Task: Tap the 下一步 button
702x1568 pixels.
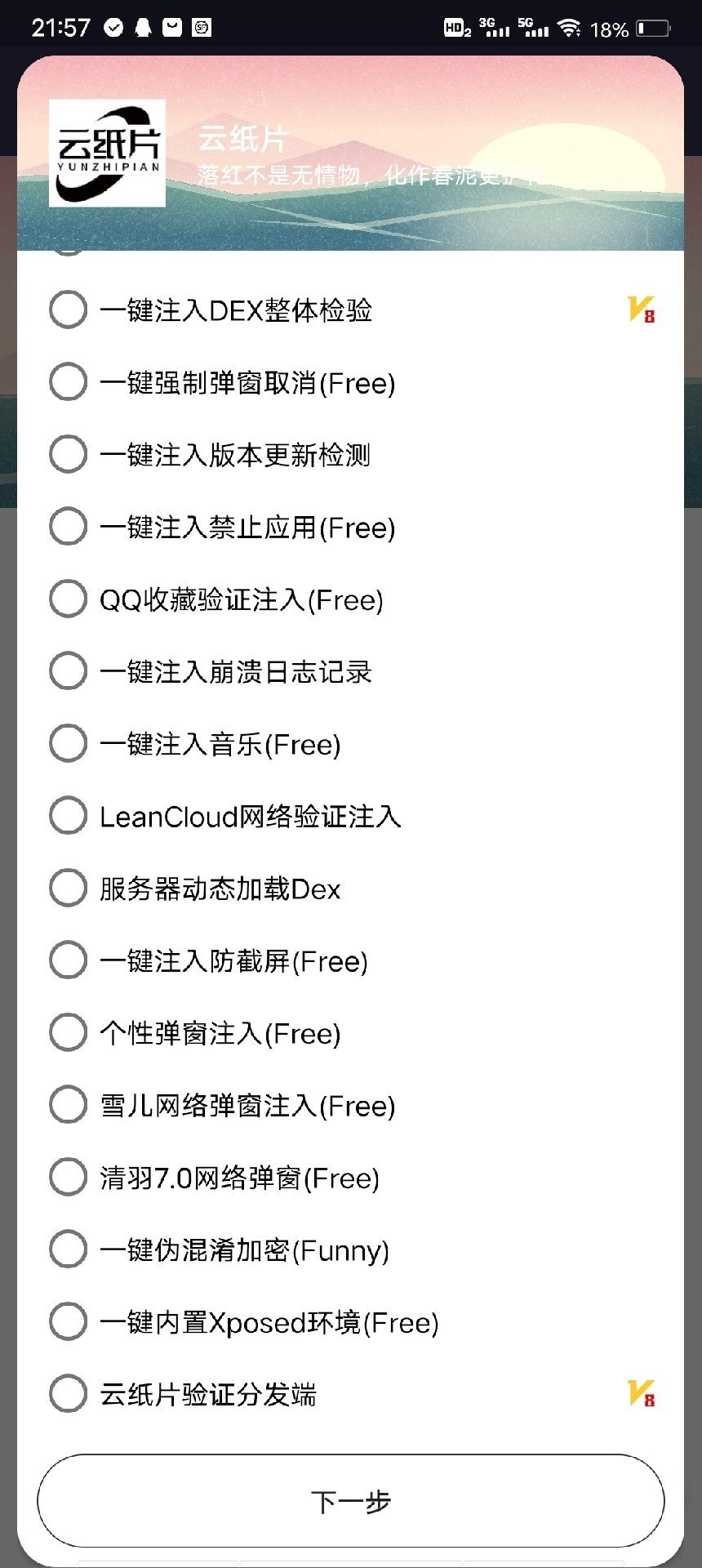Action: pyautogui.click(x=351, y=1501)
